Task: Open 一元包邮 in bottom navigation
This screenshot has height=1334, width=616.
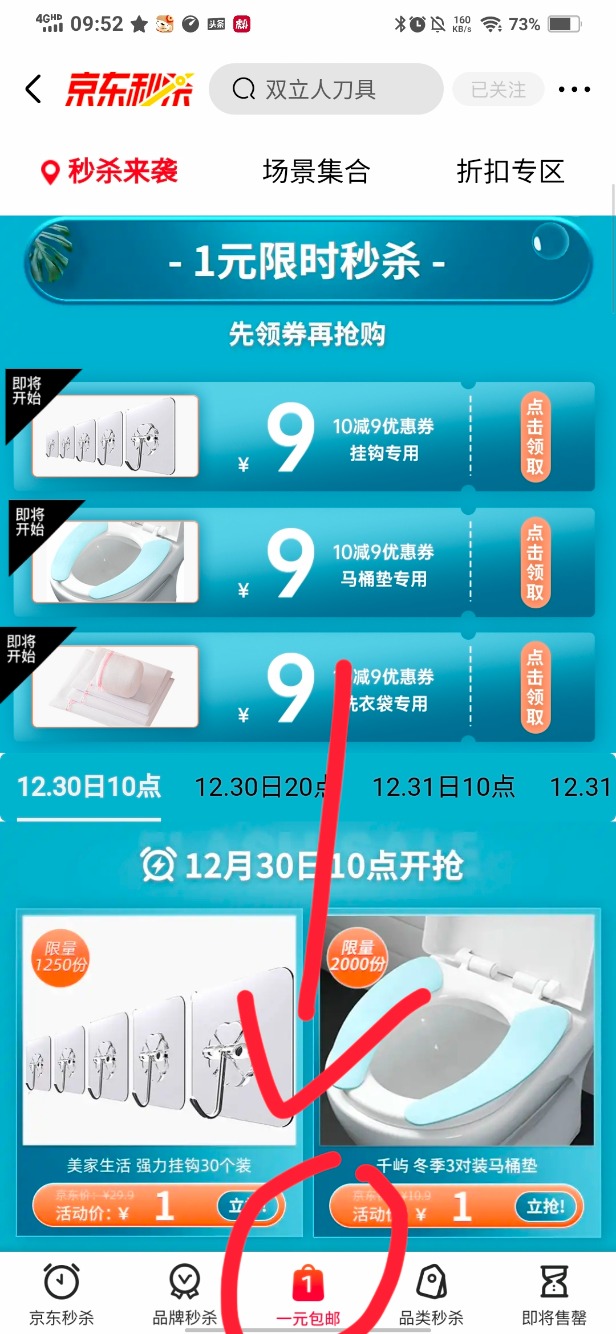Action: [308, 1294]
